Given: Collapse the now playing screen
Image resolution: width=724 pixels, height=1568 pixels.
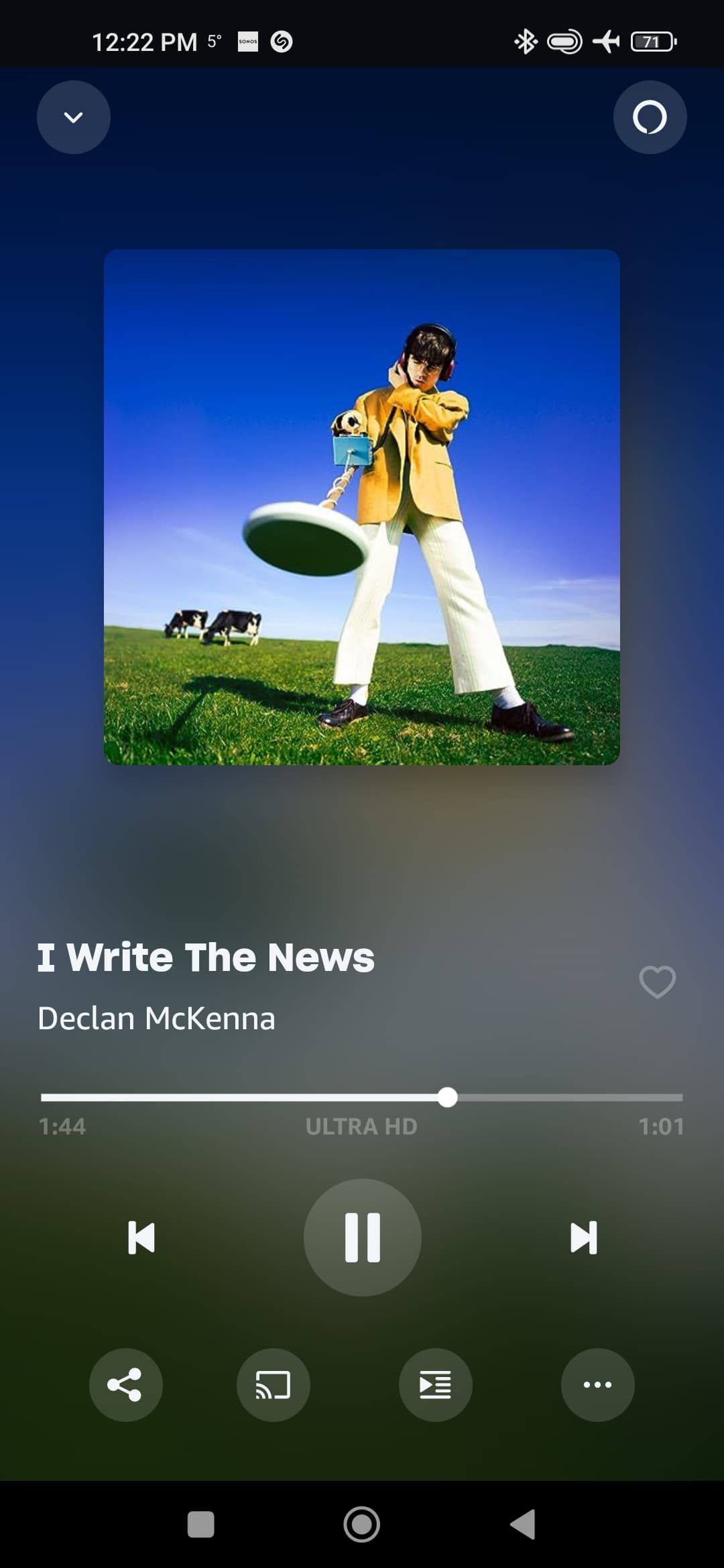Looking at the screenshot, I should coord(73,117).
